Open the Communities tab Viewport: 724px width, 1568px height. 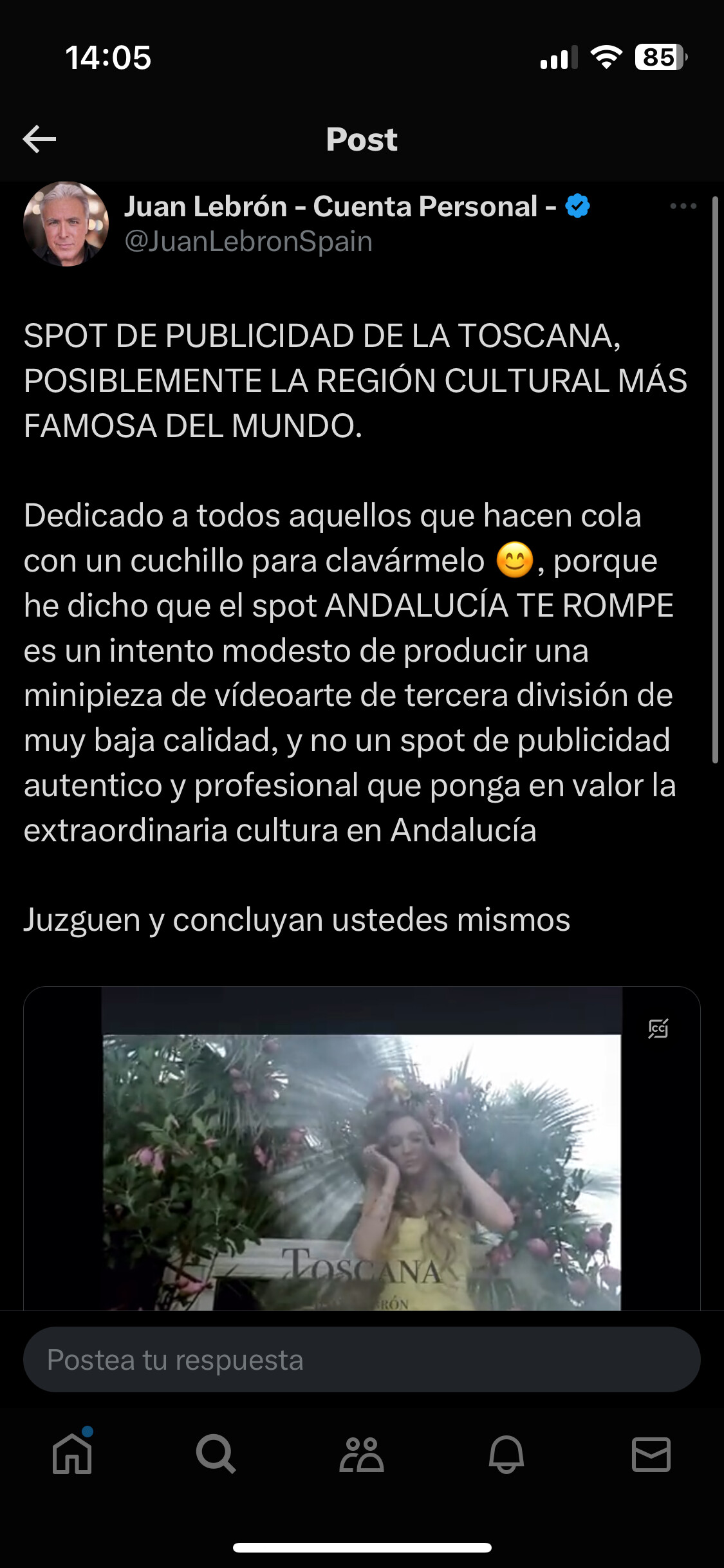pyautogui.click(x=362, y=1454)
